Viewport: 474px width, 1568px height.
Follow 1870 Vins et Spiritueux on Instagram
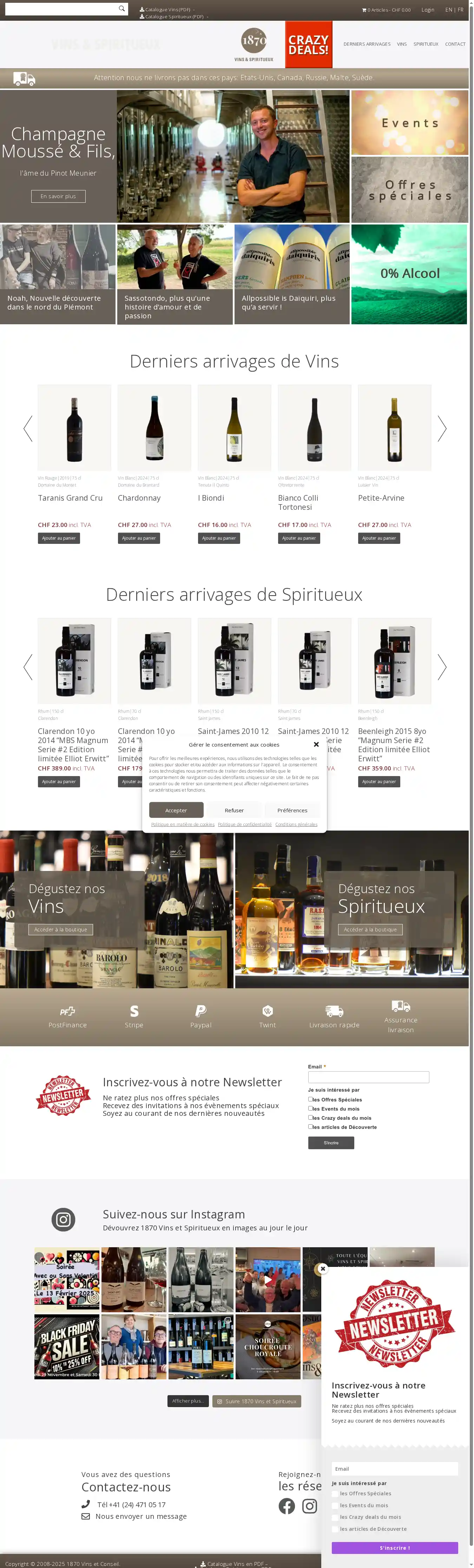tap(257, 1401)
